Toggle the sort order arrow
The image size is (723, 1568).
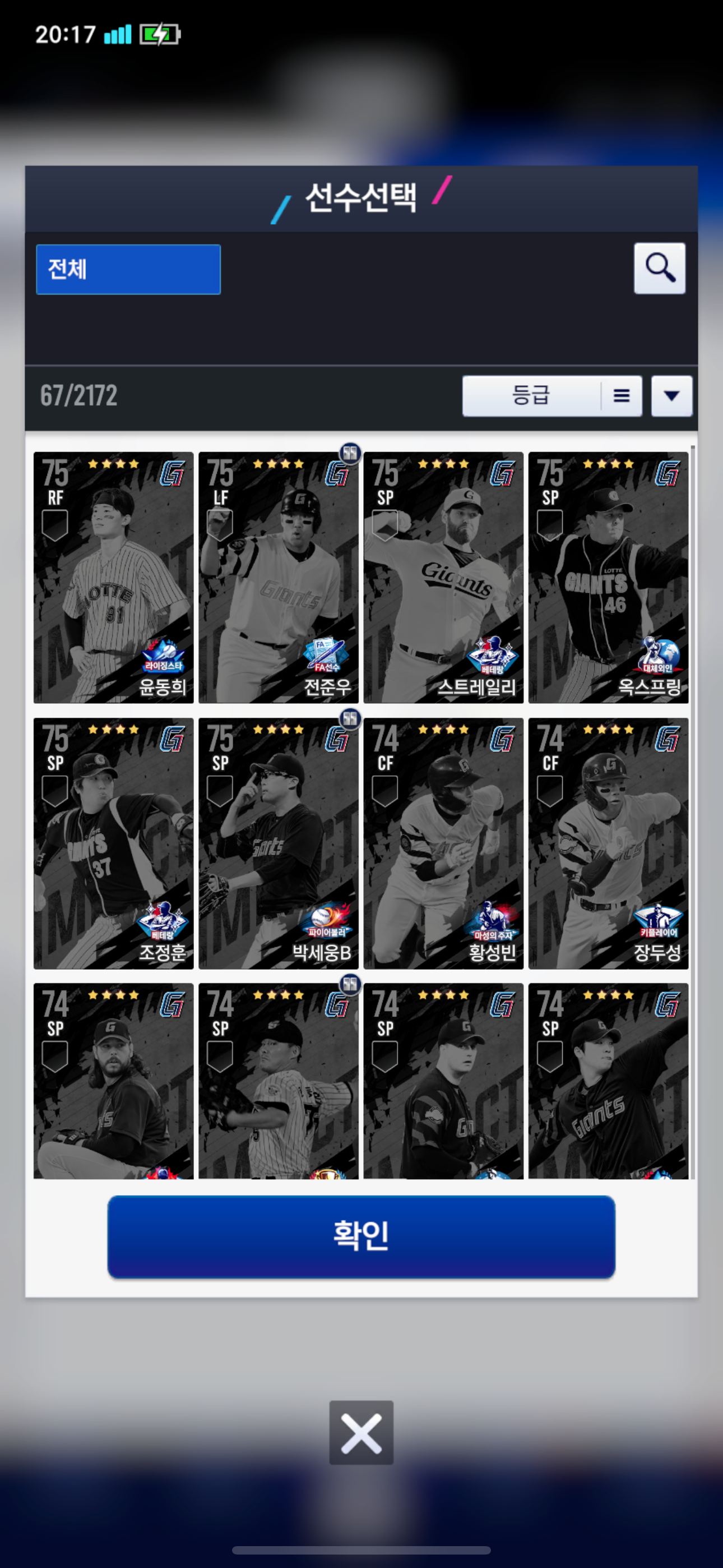tap(671, 396)
